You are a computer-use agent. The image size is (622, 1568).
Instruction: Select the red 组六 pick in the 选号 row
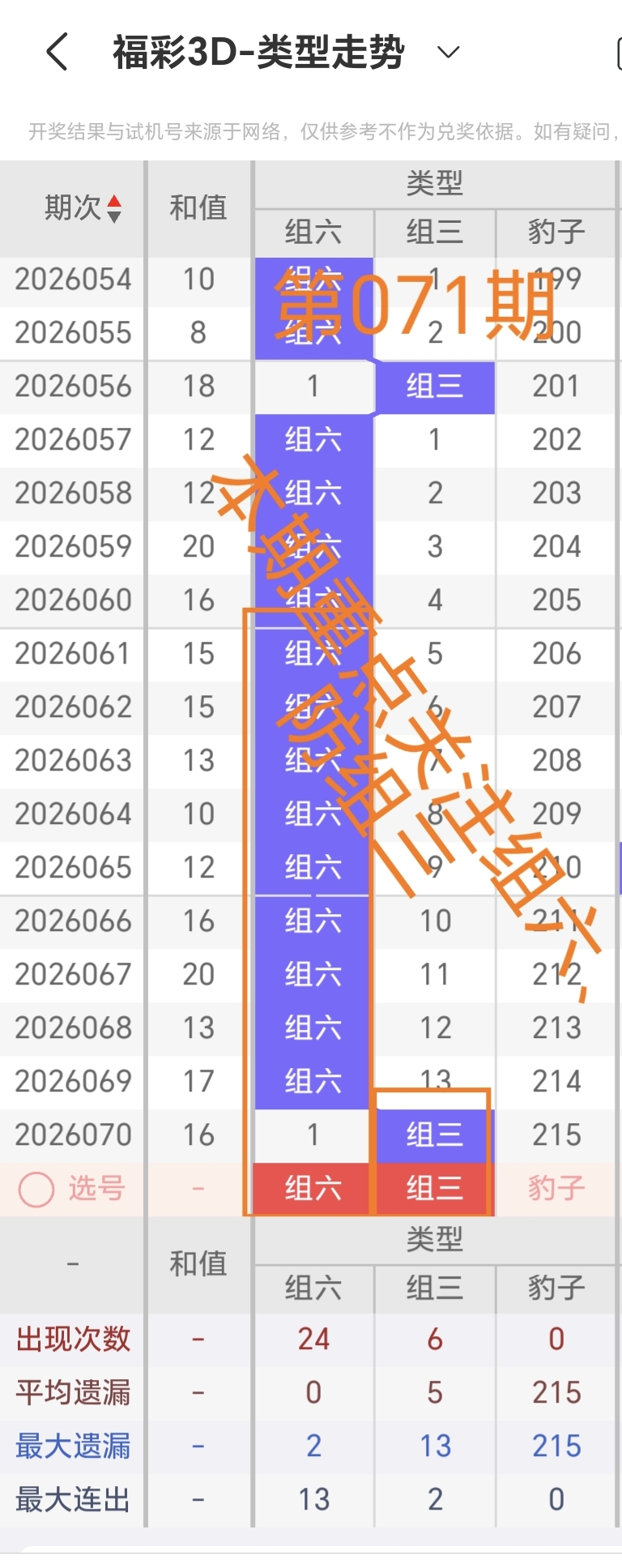pyautogui.click(x=313, y=1188)
